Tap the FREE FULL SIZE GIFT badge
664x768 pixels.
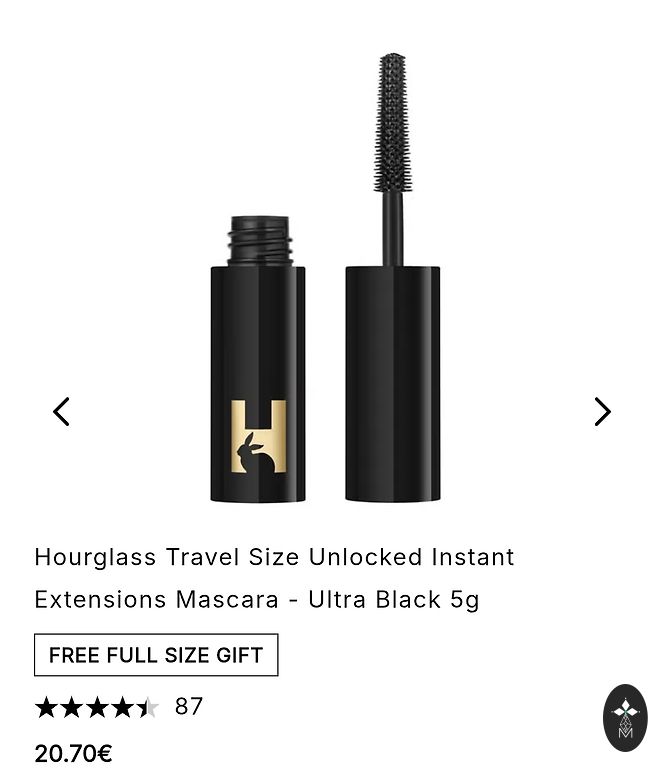click(156, 655)
